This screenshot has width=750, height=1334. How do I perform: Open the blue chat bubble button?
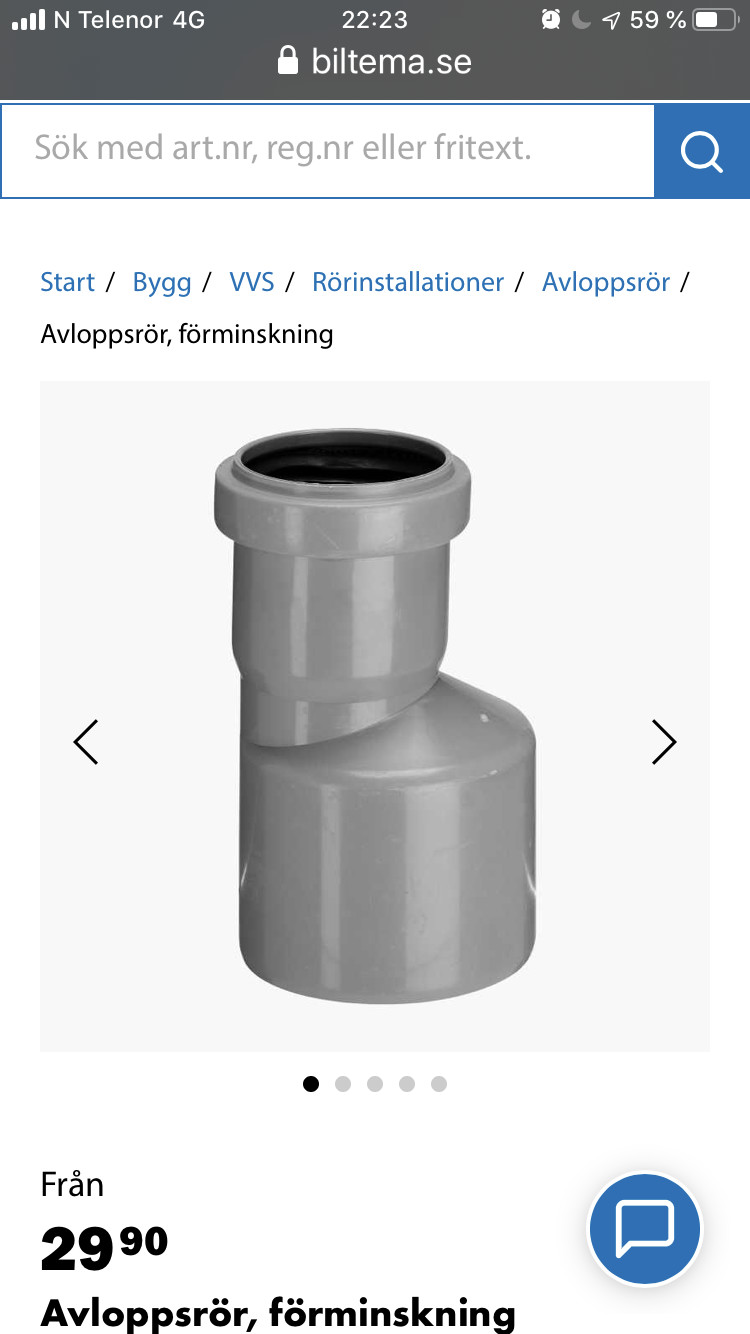pyautogui.click(x=645, y=1229)
